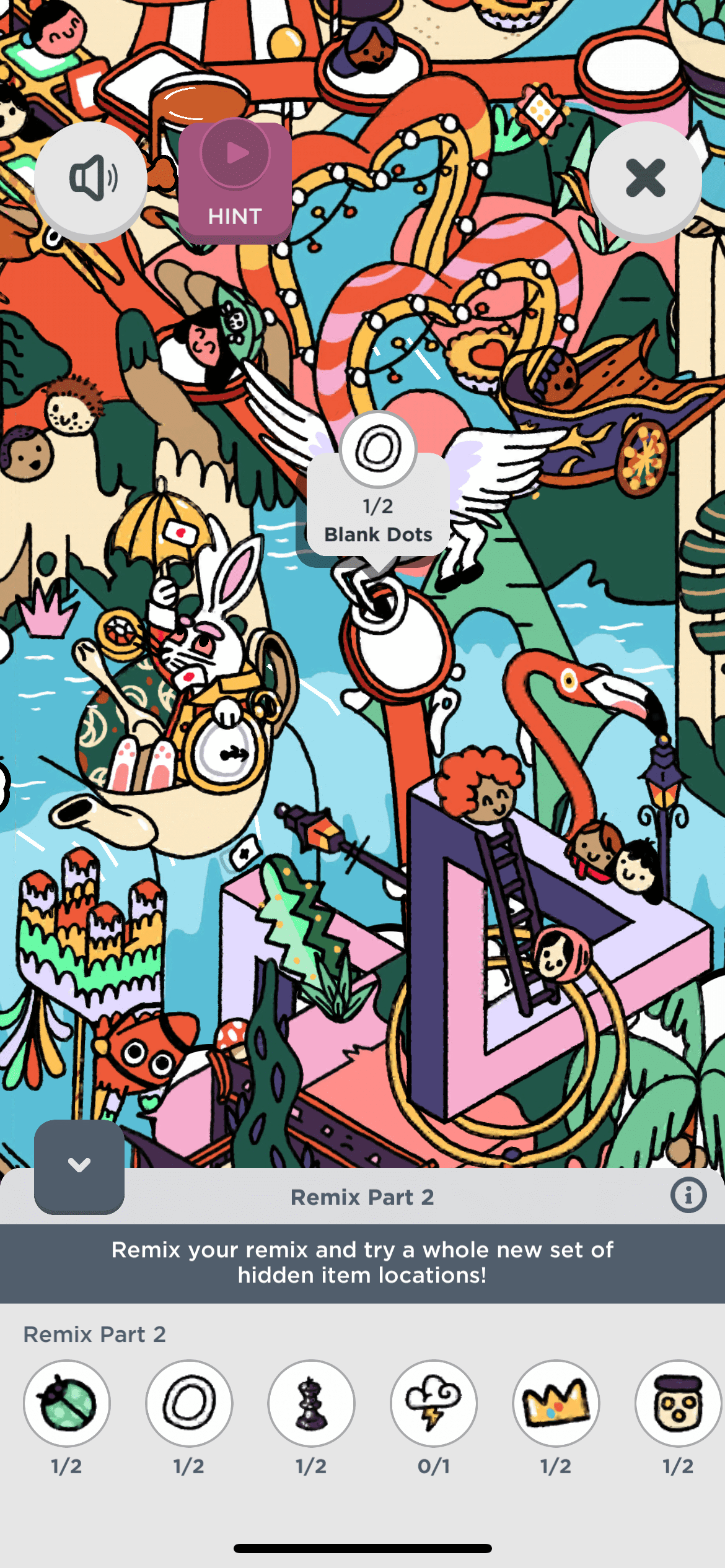This screenshot has height=1568, width=725.
Task: Open the info icon beside Remix Part 2
Action: pyautogui.click(x=688, y=1195)
